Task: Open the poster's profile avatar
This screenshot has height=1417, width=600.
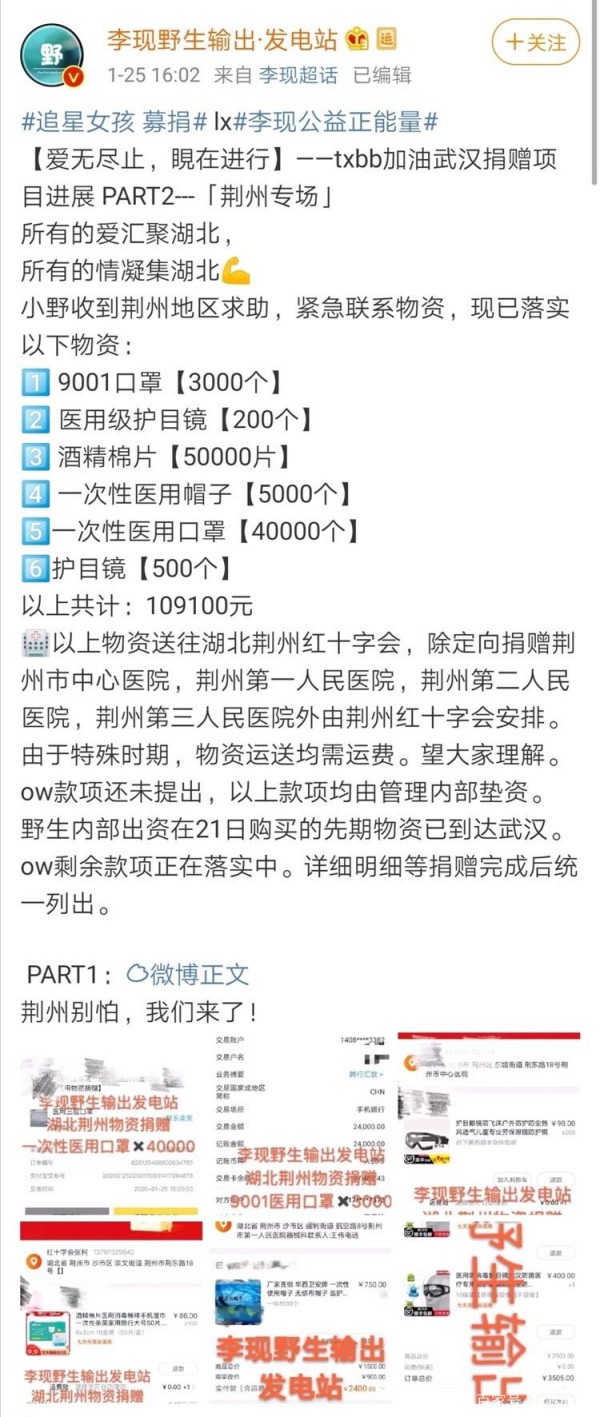Action: point(52,53)
